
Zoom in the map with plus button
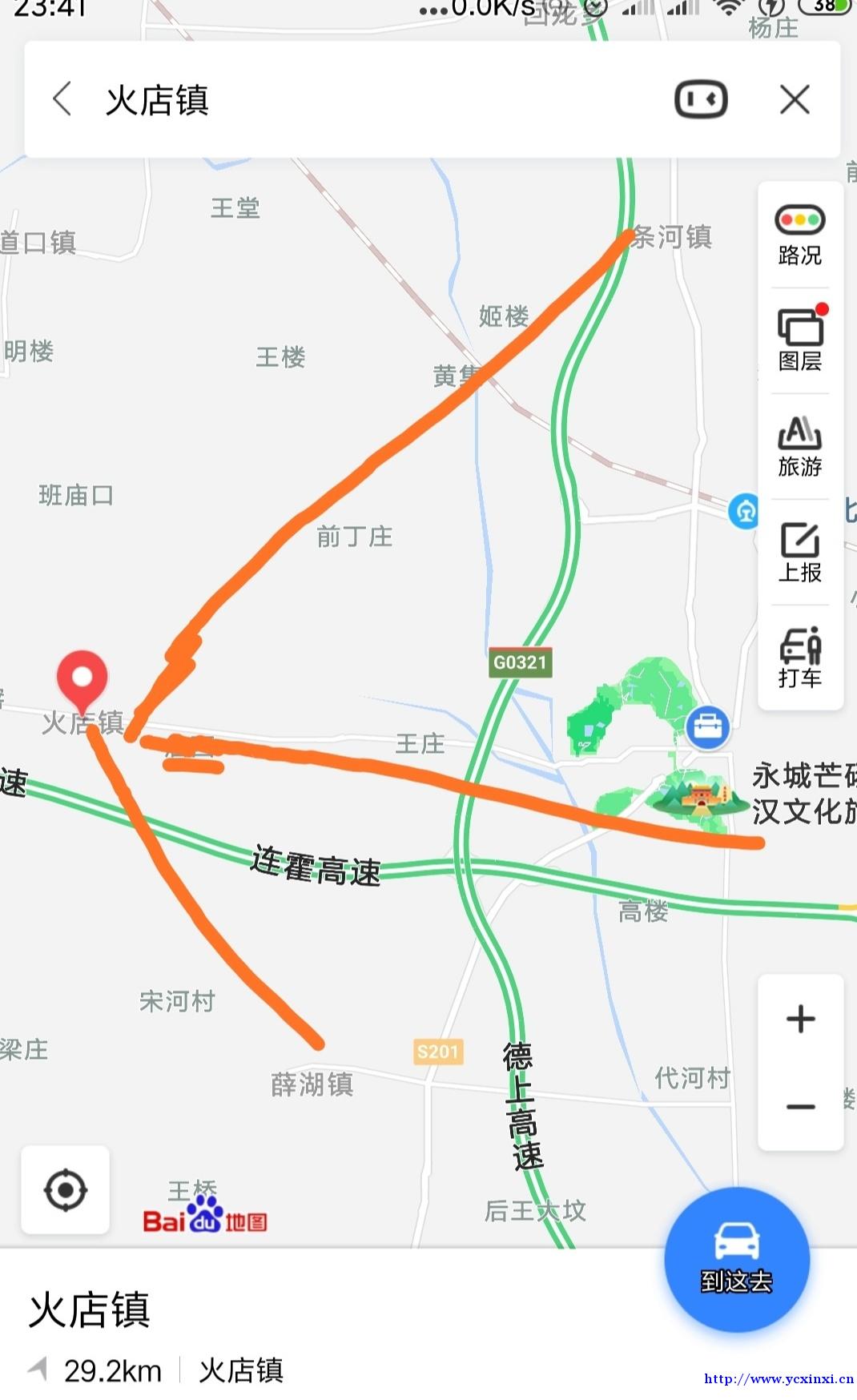pos(800,1019)
